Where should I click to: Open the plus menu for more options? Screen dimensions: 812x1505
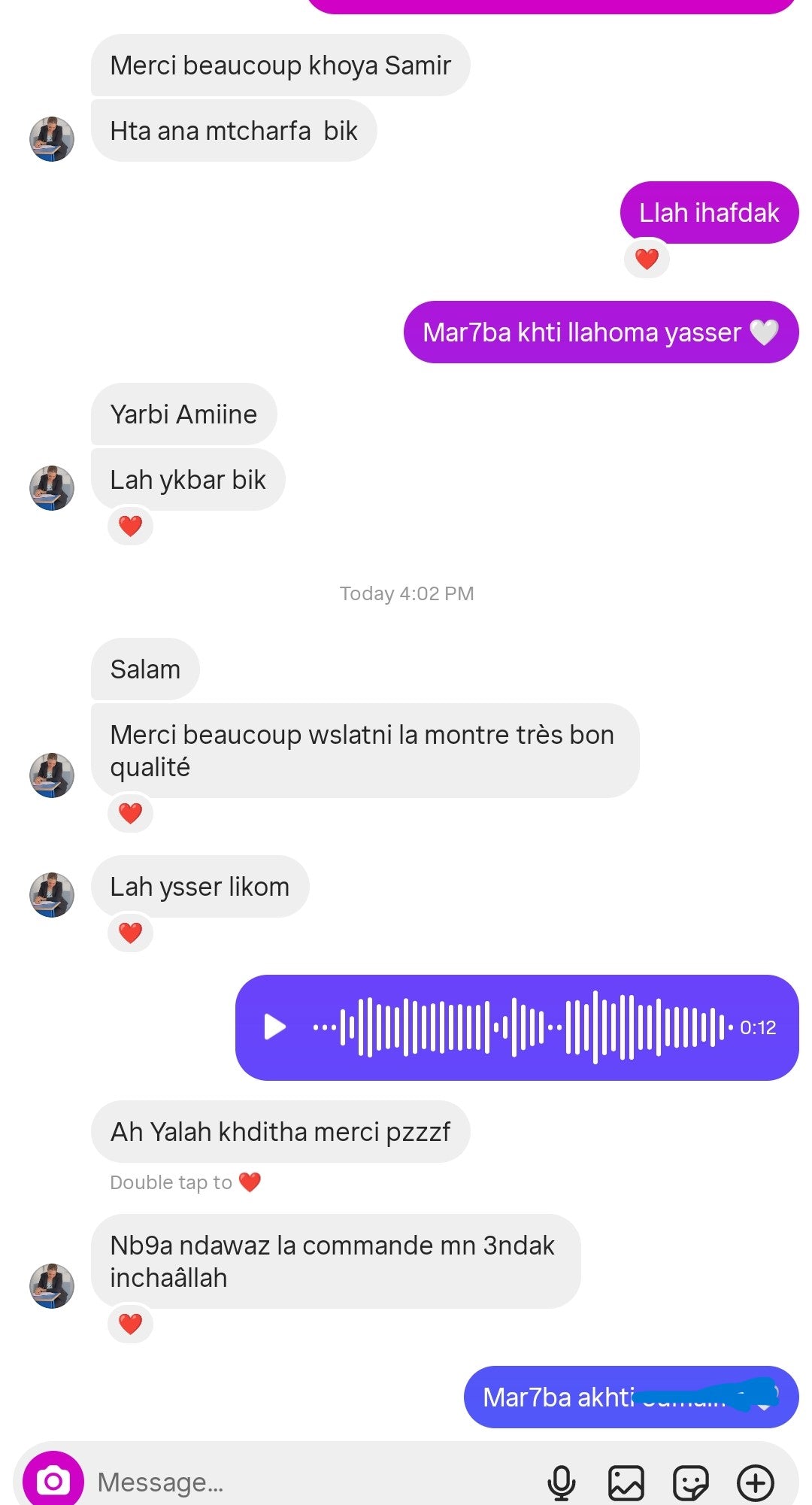click(x=755, y=1482)
